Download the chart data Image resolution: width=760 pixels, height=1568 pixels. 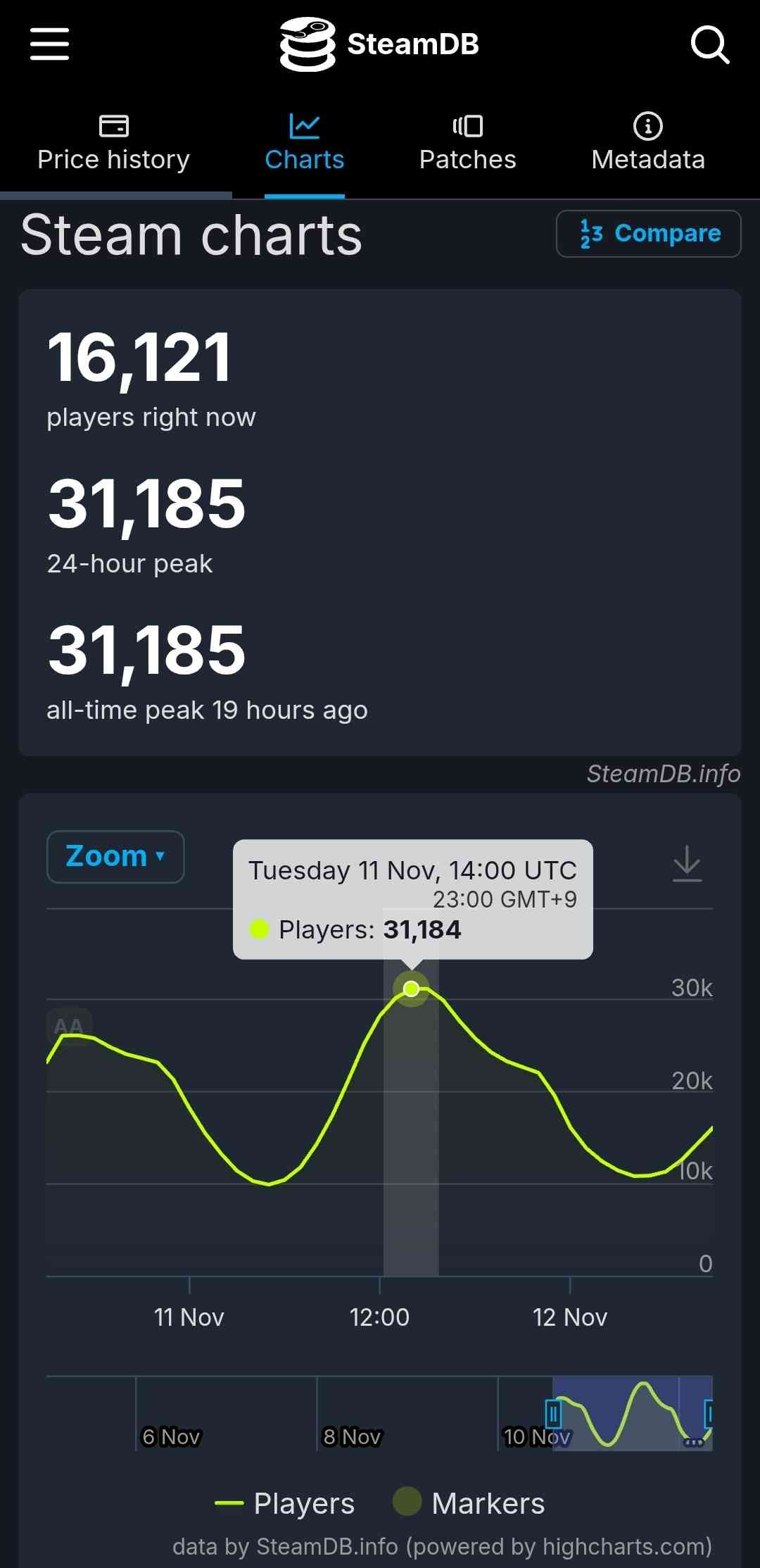tap(687, 863)
